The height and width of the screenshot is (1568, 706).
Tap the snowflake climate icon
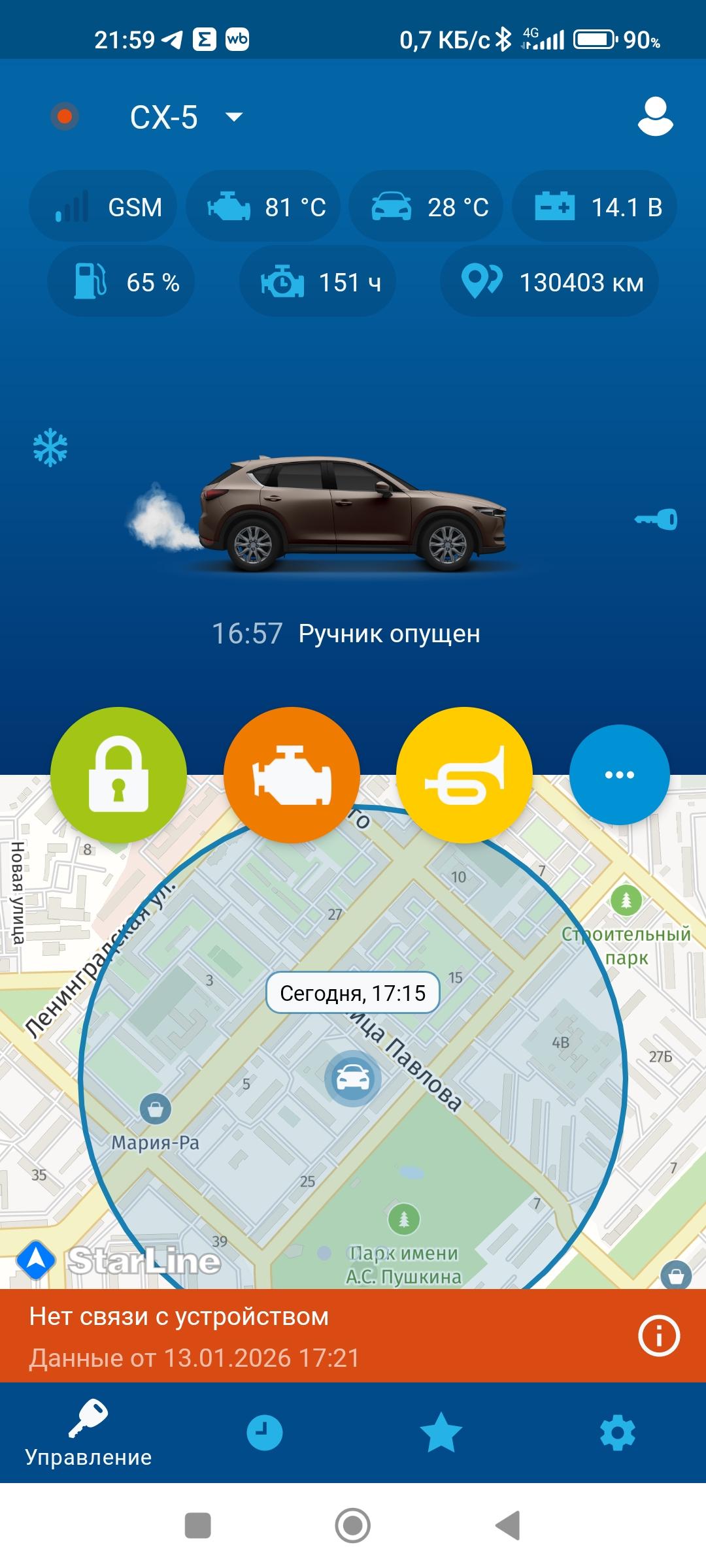50,448
